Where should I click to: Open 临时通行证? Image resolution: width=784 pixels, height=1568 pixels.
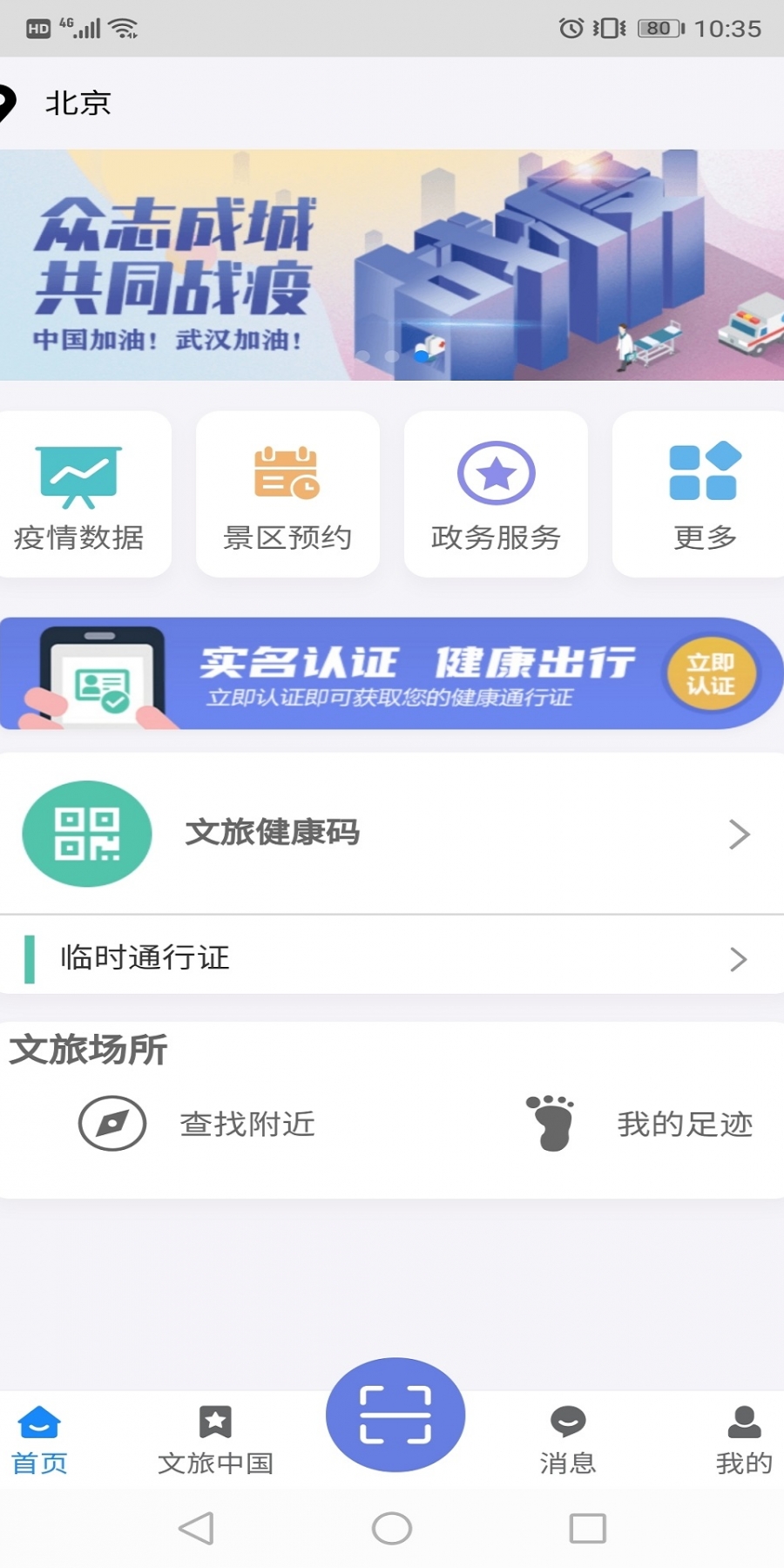[392, 958]
